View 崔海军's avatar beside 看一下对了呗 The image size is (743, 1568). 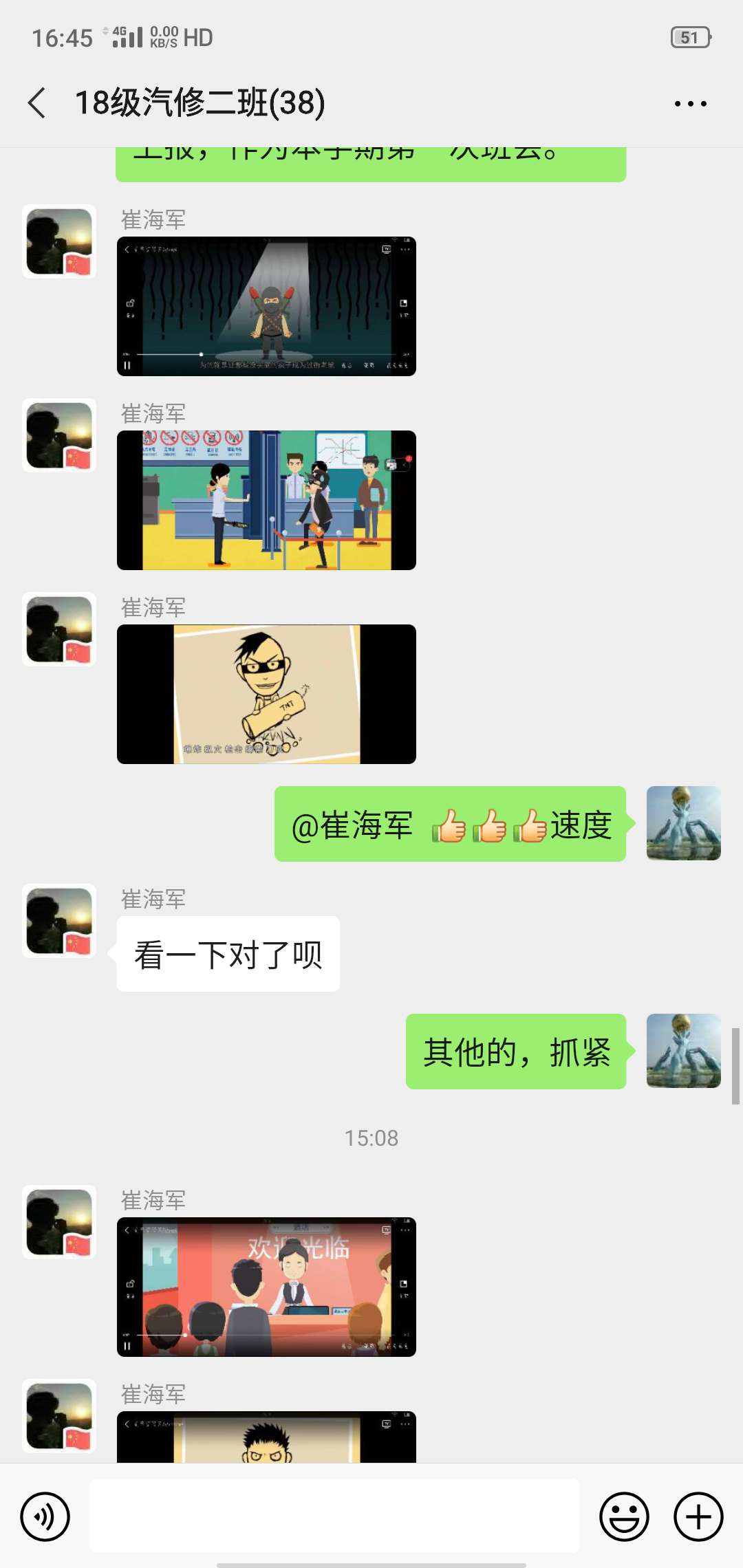[x=59, y=921]
